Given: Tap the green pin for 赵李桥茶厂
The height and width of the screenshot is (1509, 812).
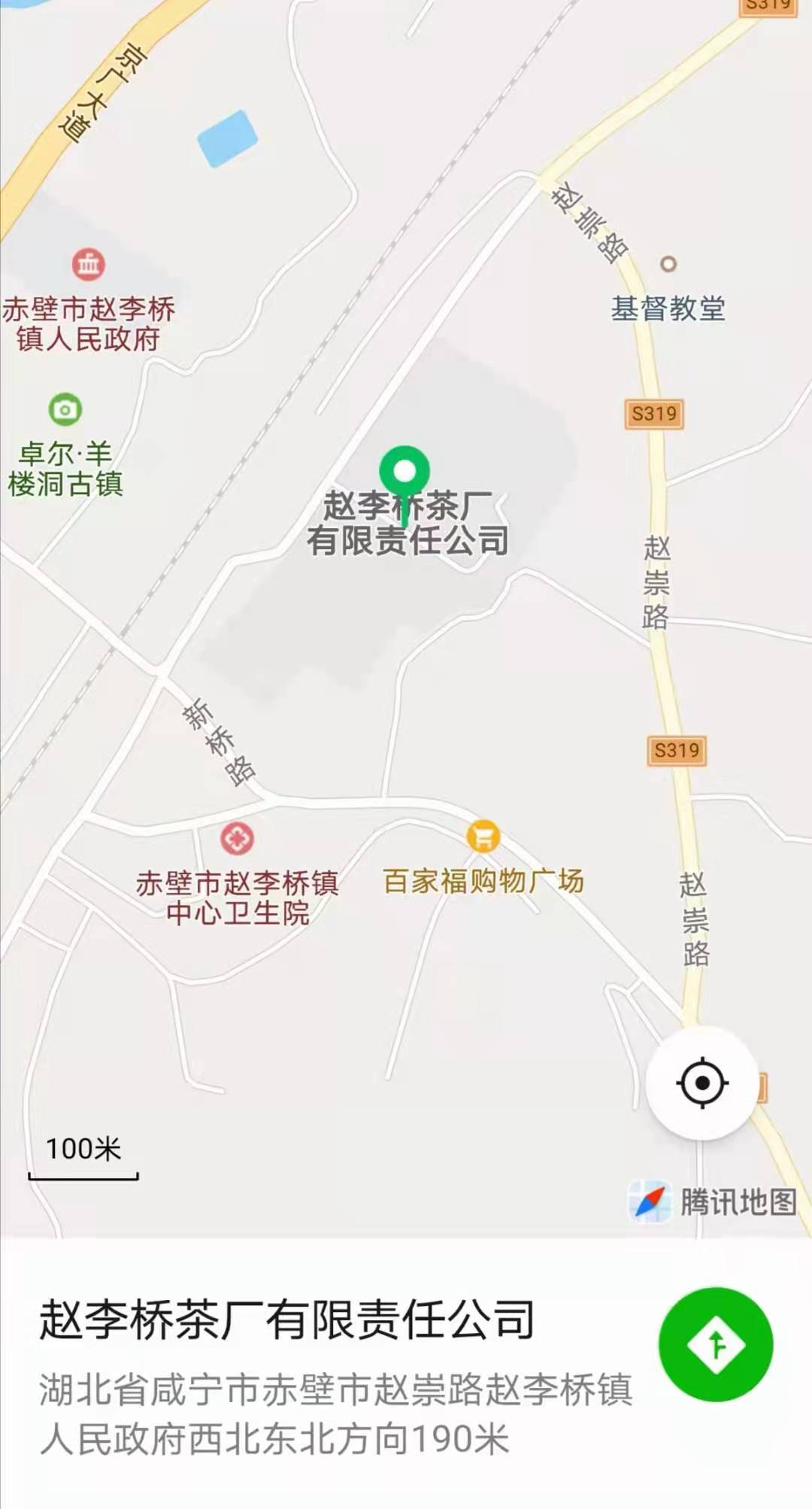Looking at the screenshot, I should click(404, 473).
